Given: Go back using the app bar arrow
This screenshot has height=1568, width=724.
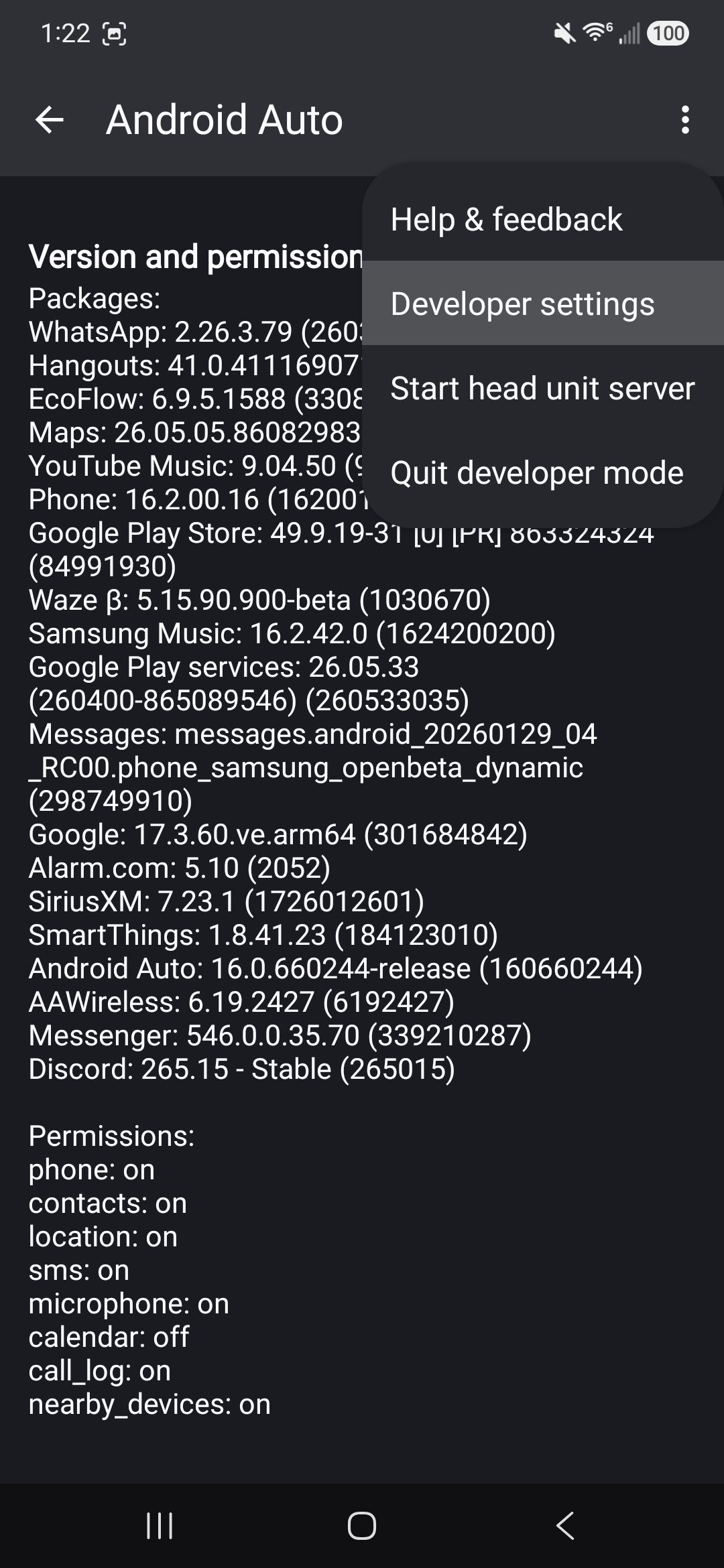Looking at the screenshot, I should [50, 121].
